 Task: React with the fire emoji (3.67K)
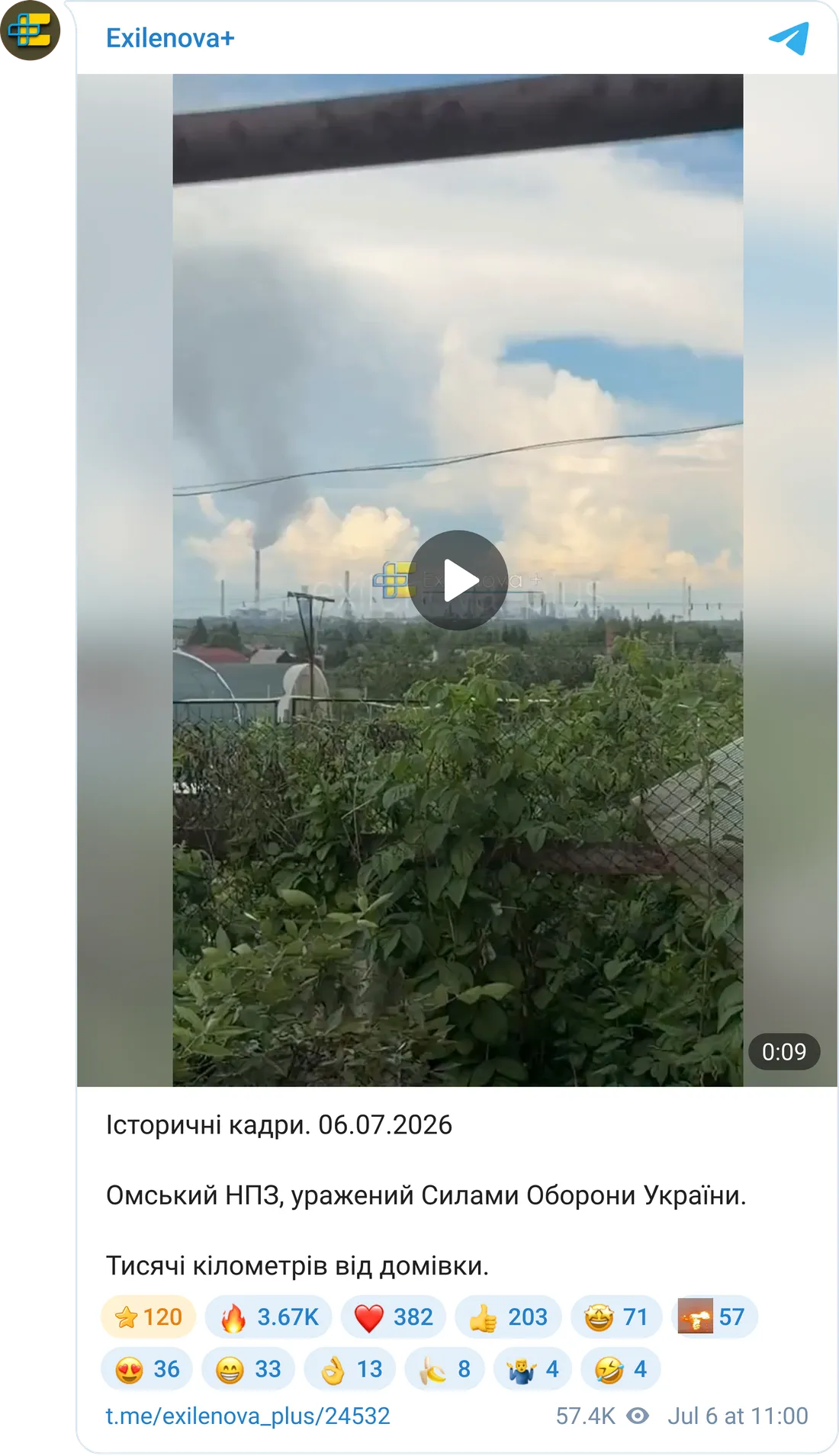click(x=268, y=1316)
